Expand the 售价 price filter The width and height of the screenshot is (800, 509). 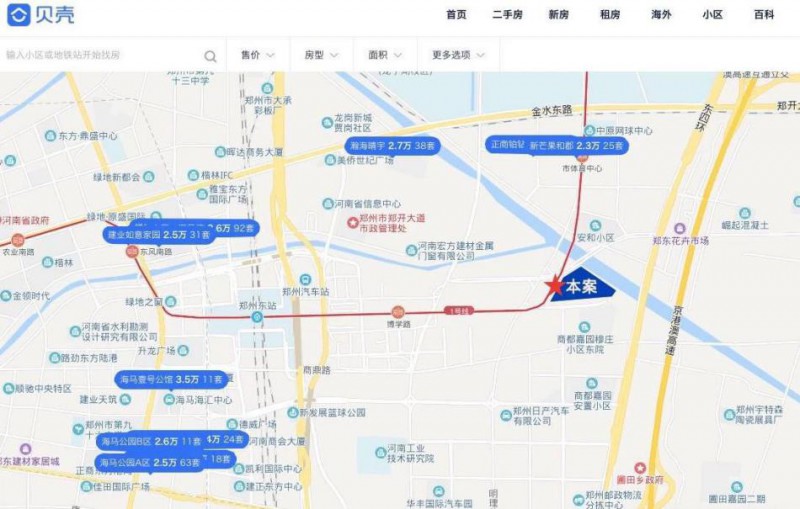[257, 55]
